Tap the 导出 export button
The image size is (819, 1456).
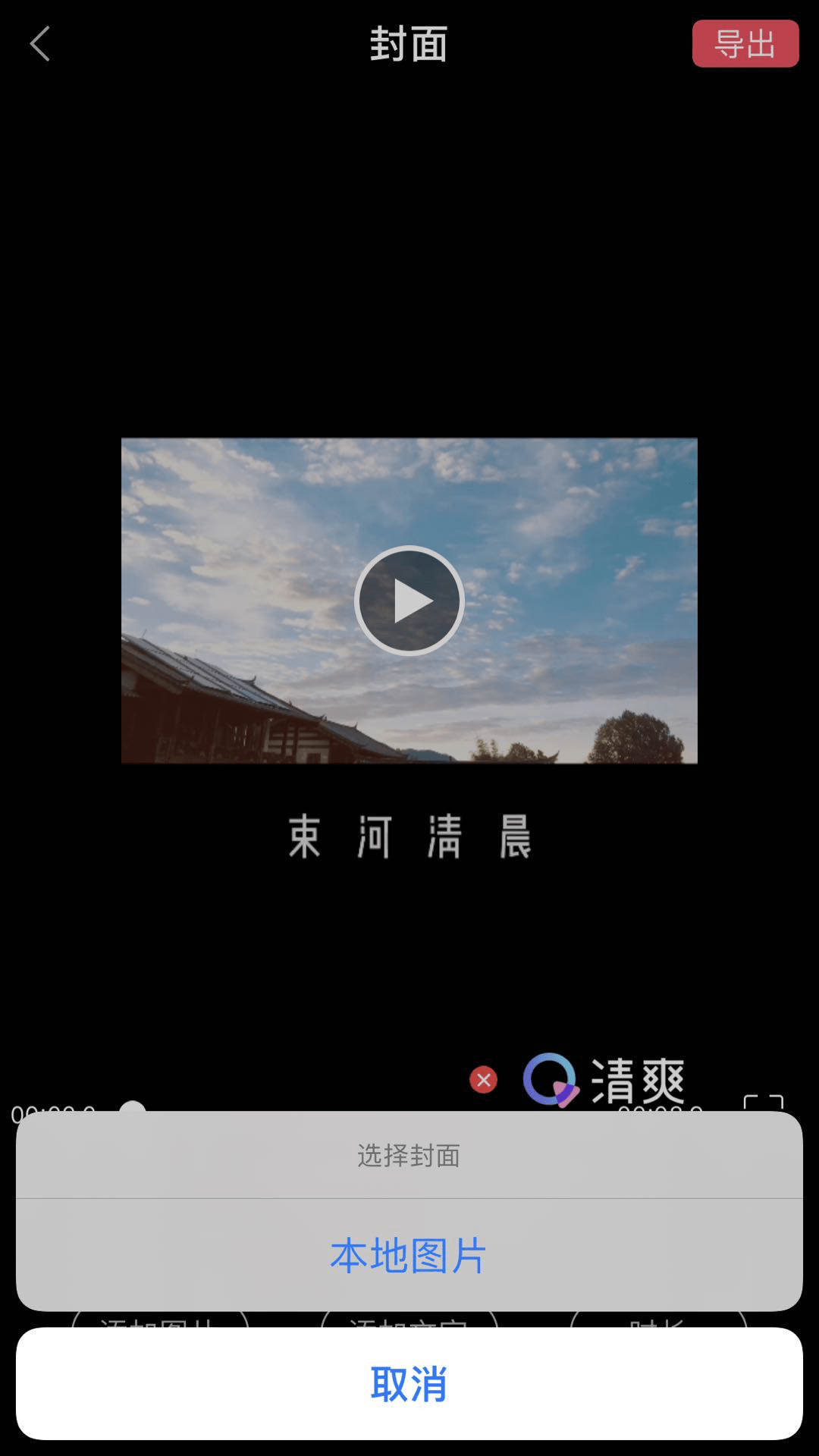[745, 43]
